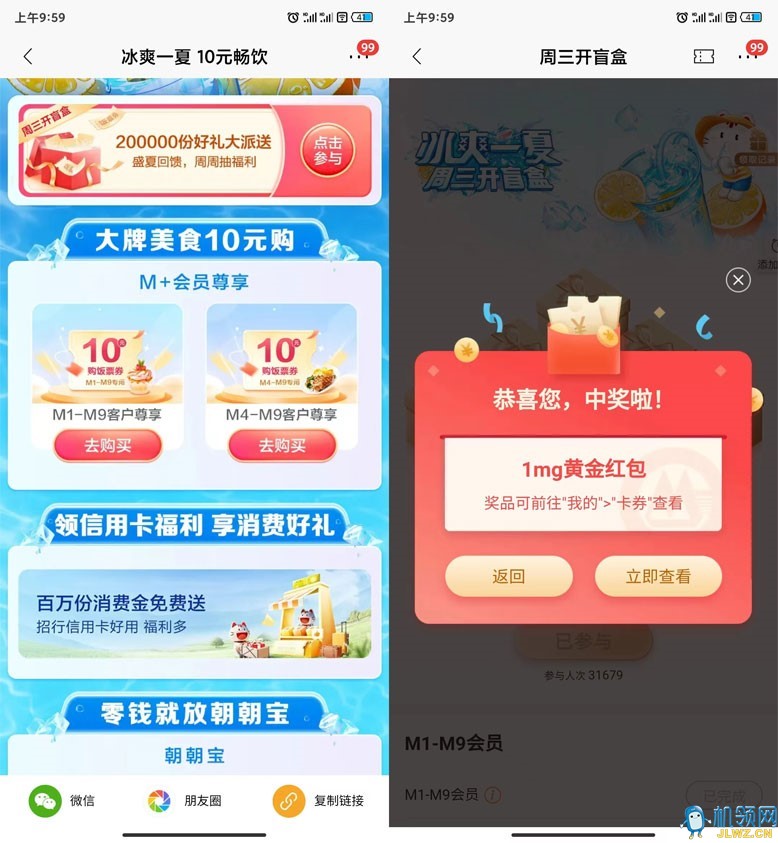The height and width of the screenshot is (843, 778).
Task: Open overflow menu on 周三开盲盒 page
Action: pos(748,58)
